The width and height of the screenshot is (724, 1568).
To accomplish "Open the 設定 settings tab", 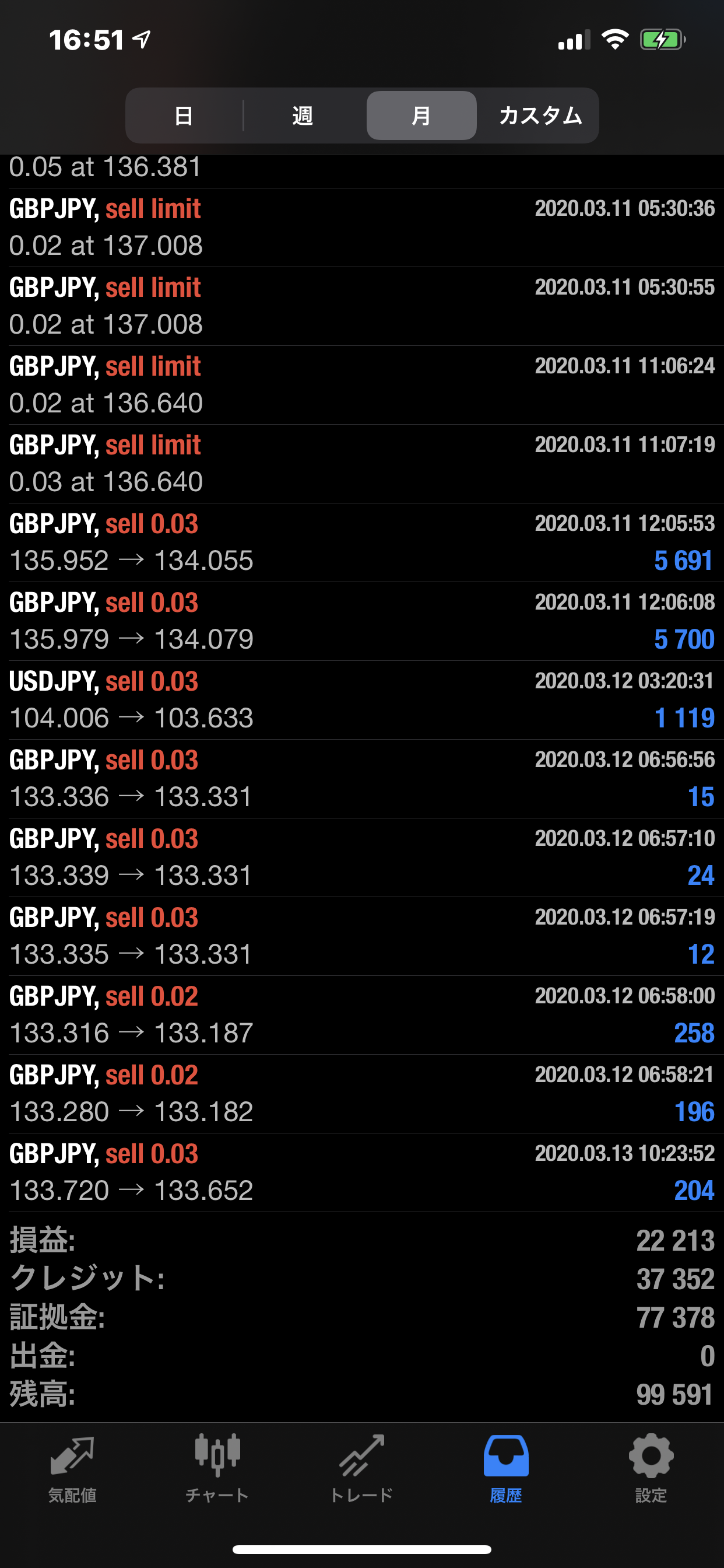I will click(x=651, y=1468).
